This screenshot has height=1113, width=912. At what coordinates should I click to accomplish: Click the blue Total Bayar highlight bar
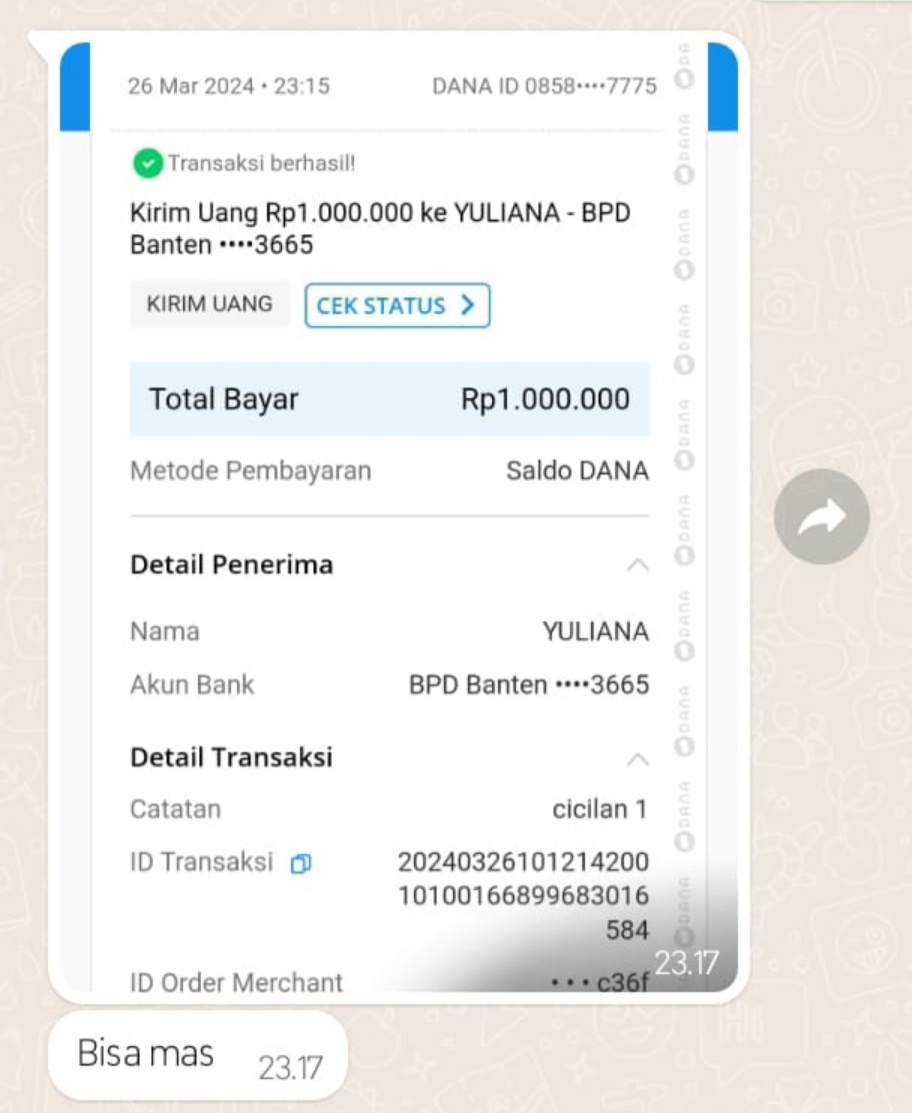(x=388, y=398)
